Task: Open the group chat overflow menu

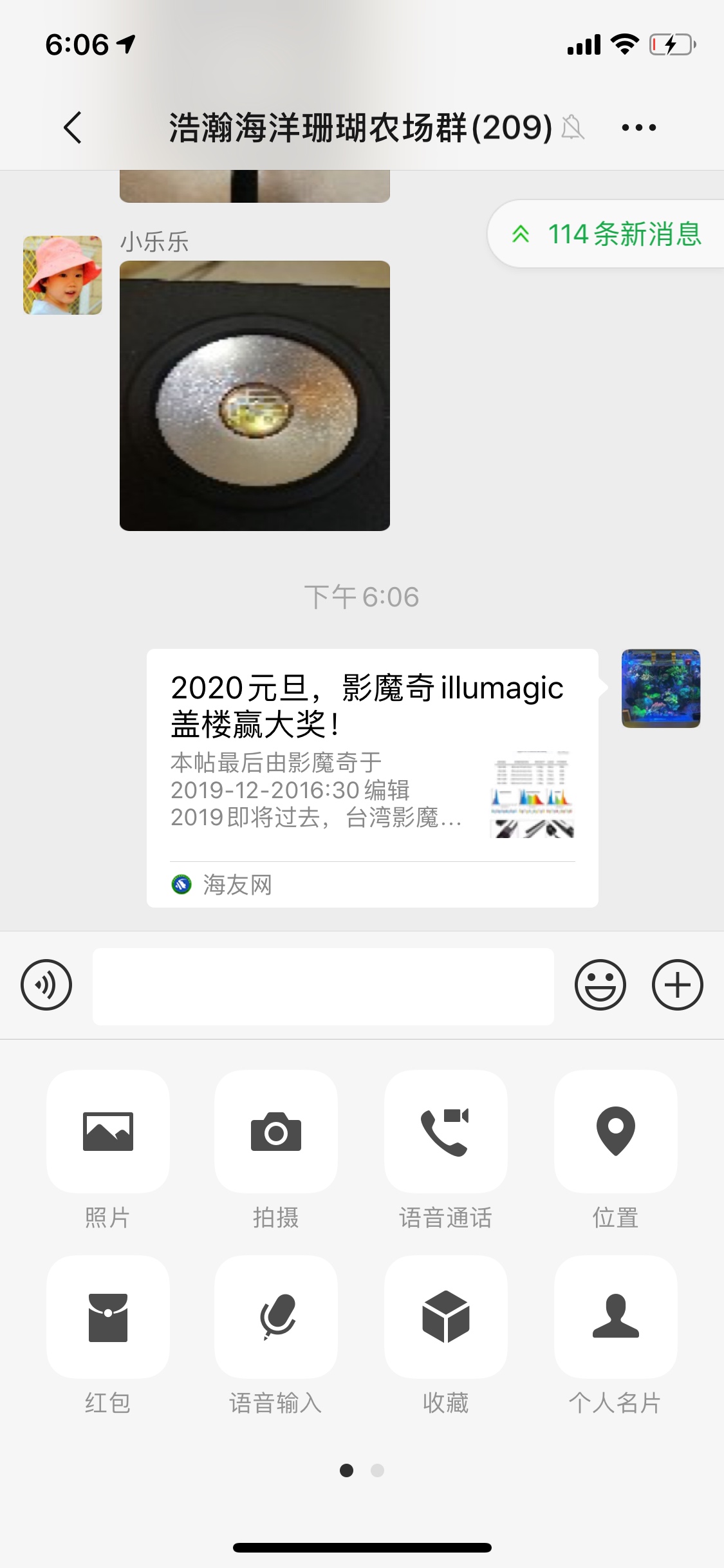Action: tap(638, 127)
